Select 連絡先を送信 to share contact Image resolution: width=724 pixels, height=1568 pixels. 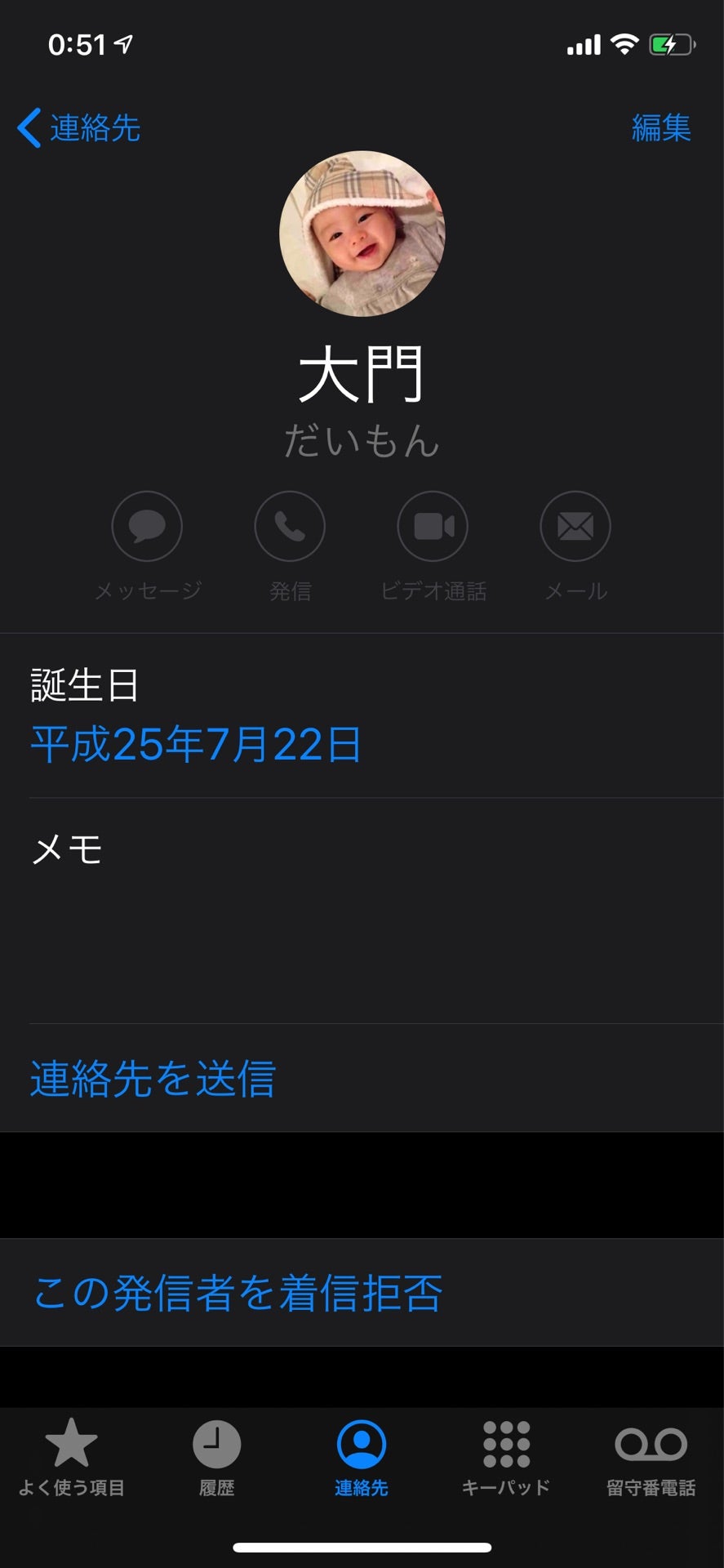[x=153, y=1078]
